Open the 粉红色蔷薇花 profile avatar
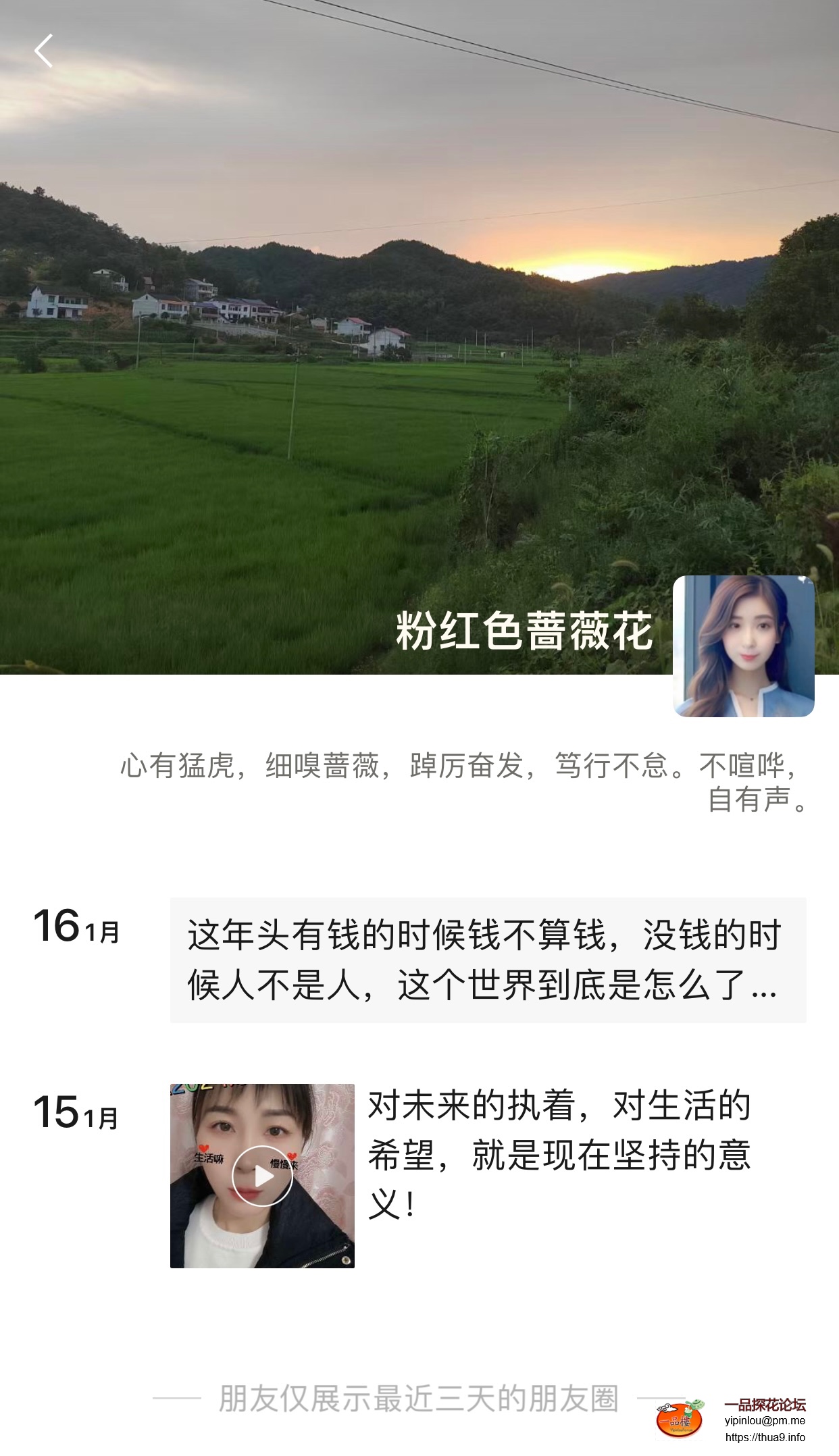The width and height of the screenshot is (839, 1456). click(x=743, y=646)
